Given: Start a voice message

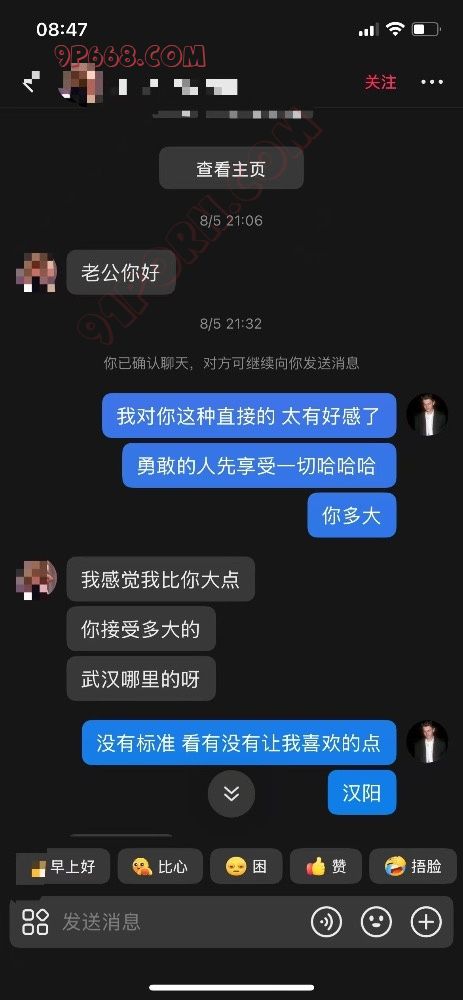Looking at the screenshot, I should click(326, 922).
